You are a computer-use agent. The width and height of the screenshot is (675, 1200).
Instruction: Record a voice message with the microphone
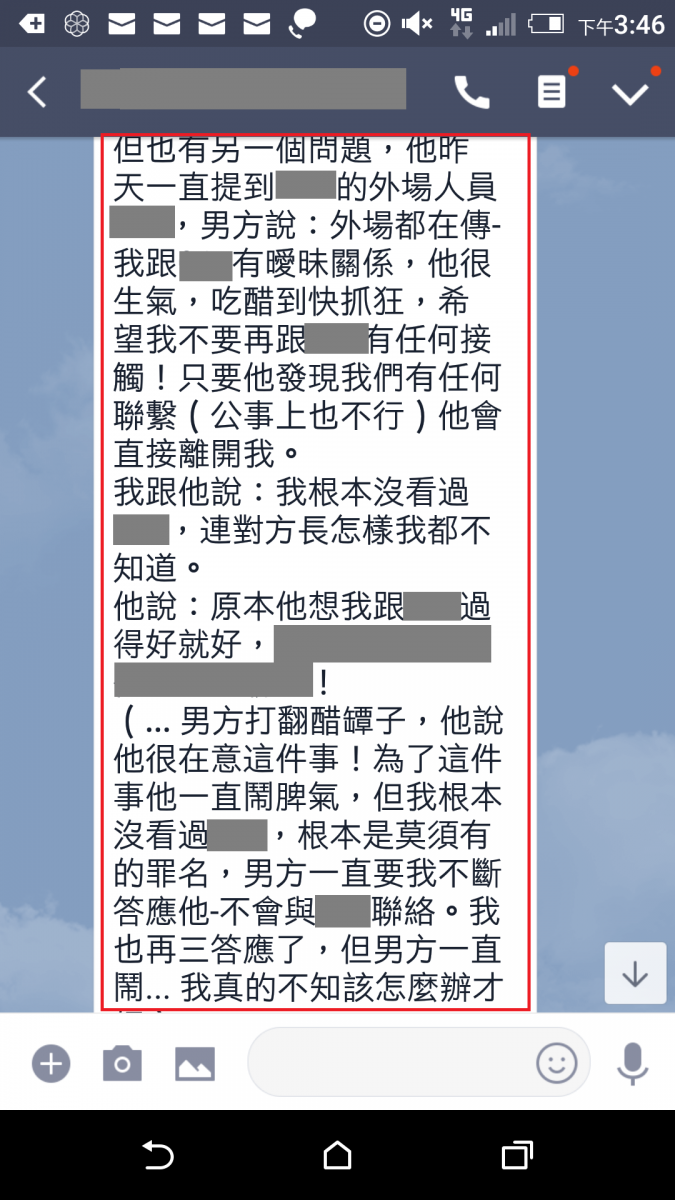tap(632, 1062)
